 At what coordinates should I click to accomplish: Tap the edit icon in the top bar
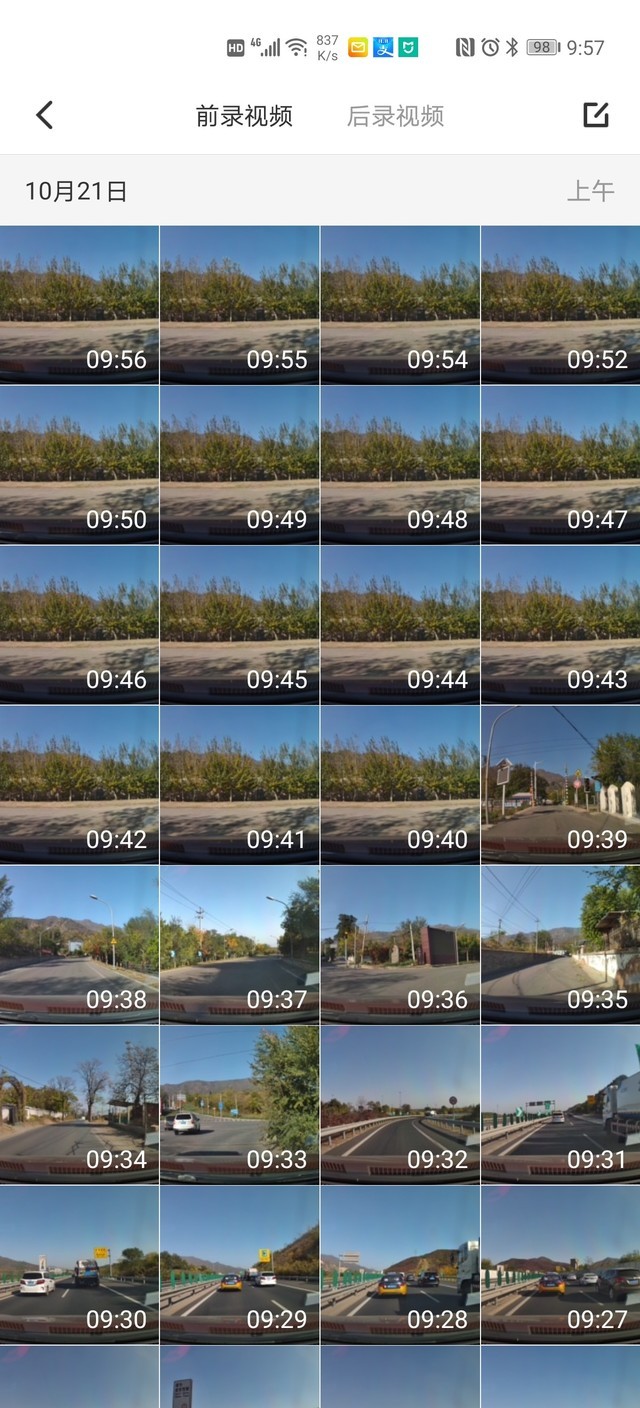596,115
